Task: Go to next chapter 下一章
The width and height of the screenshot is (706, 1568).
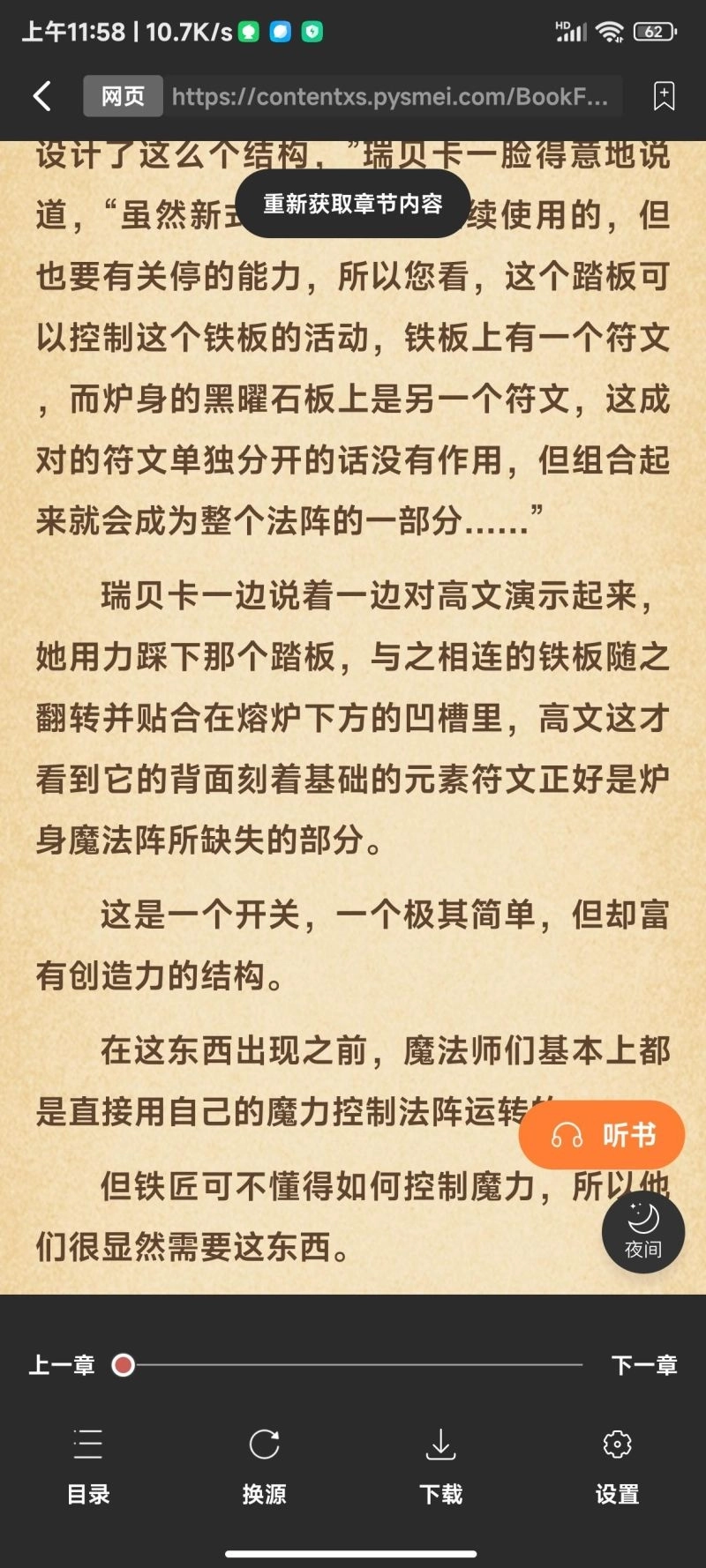Action: (644, 1365)
